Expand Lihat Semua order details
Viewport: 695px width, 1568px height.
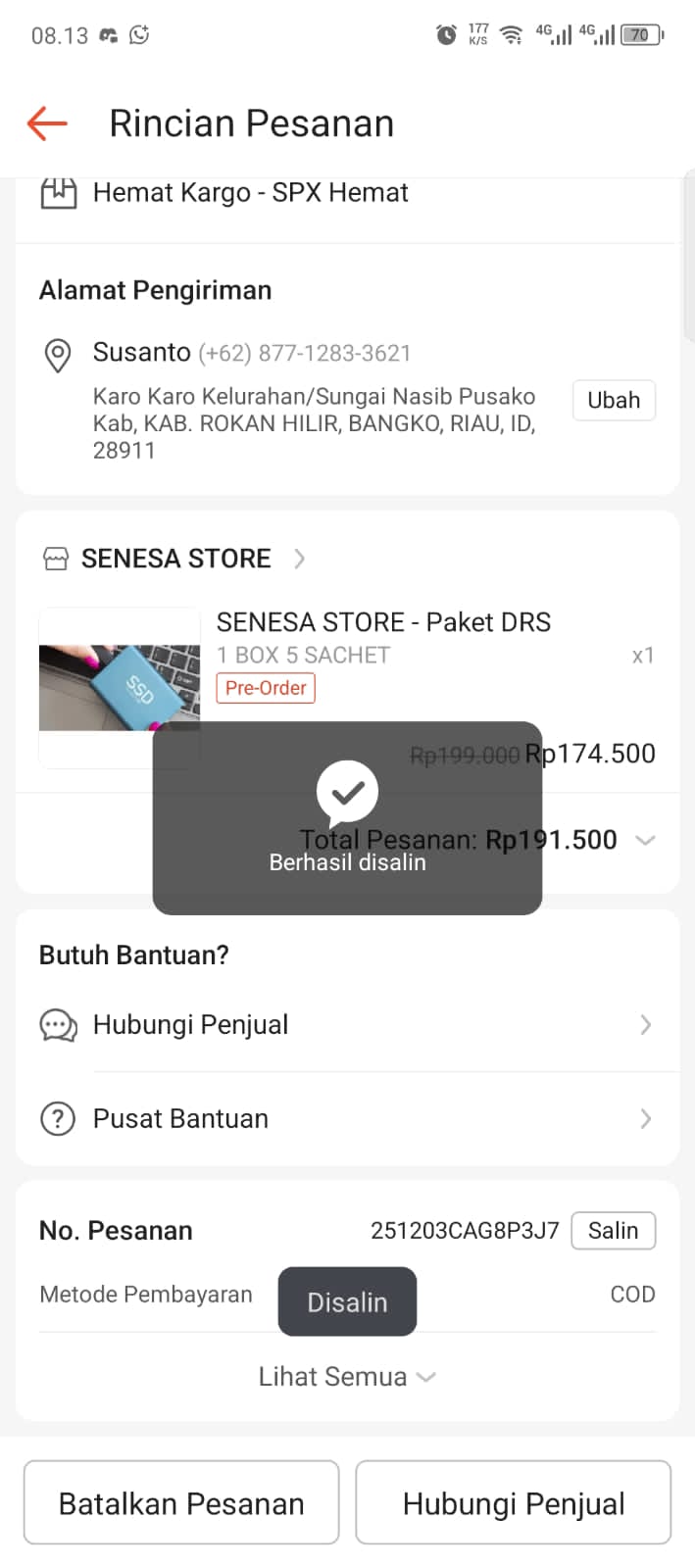click(347, 1377)
